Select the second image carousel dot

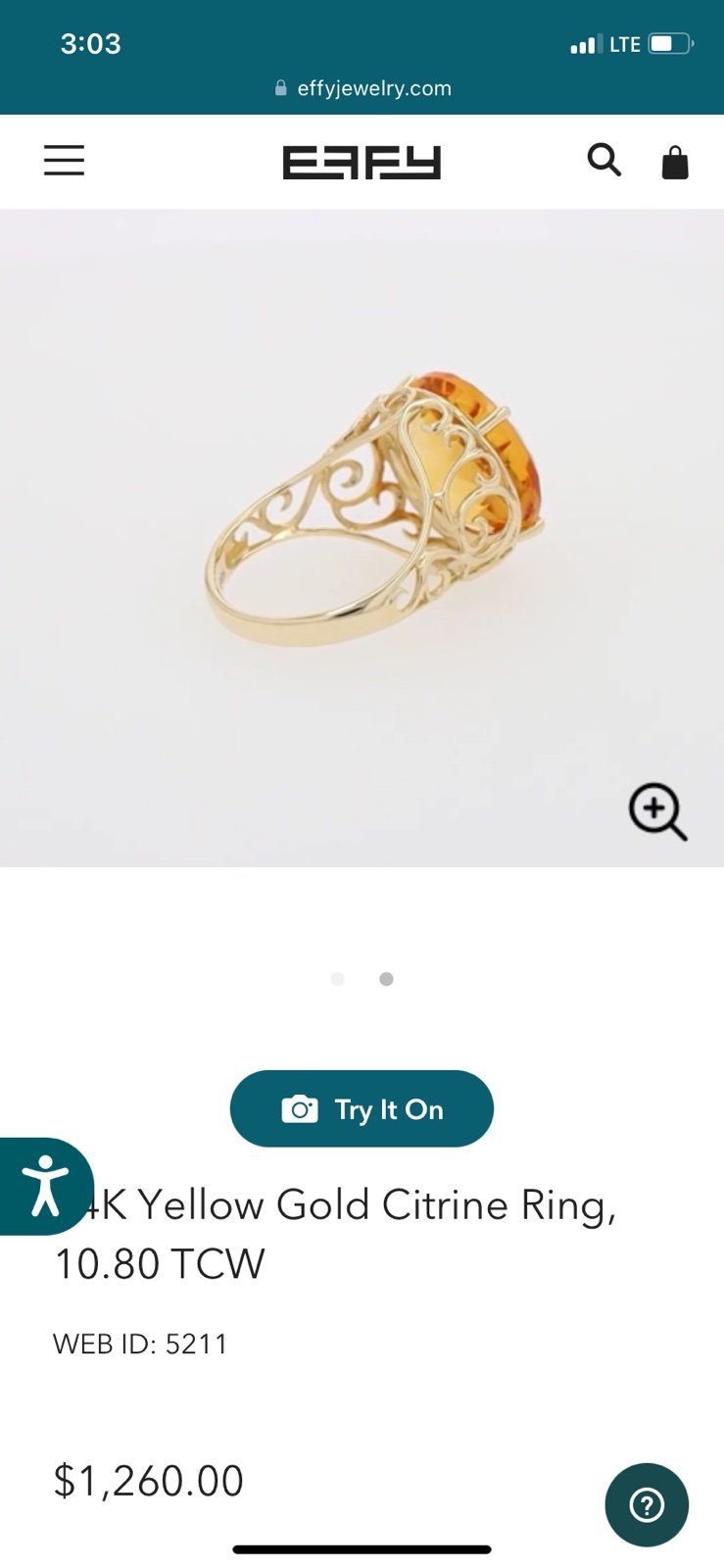tap(386, 979)
